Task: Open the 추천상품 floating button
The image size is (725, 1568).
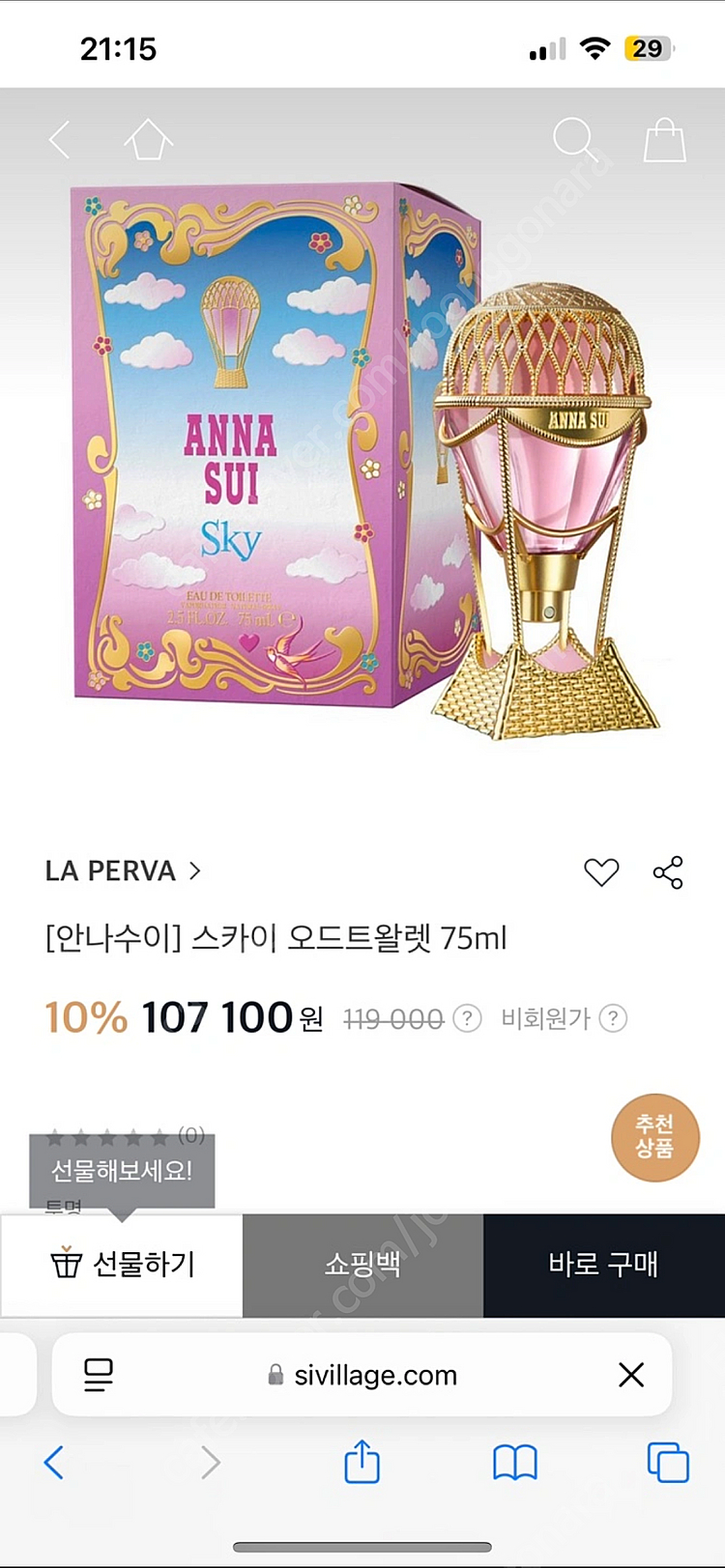Action: pyautogui.click(x=654, y=1137)
